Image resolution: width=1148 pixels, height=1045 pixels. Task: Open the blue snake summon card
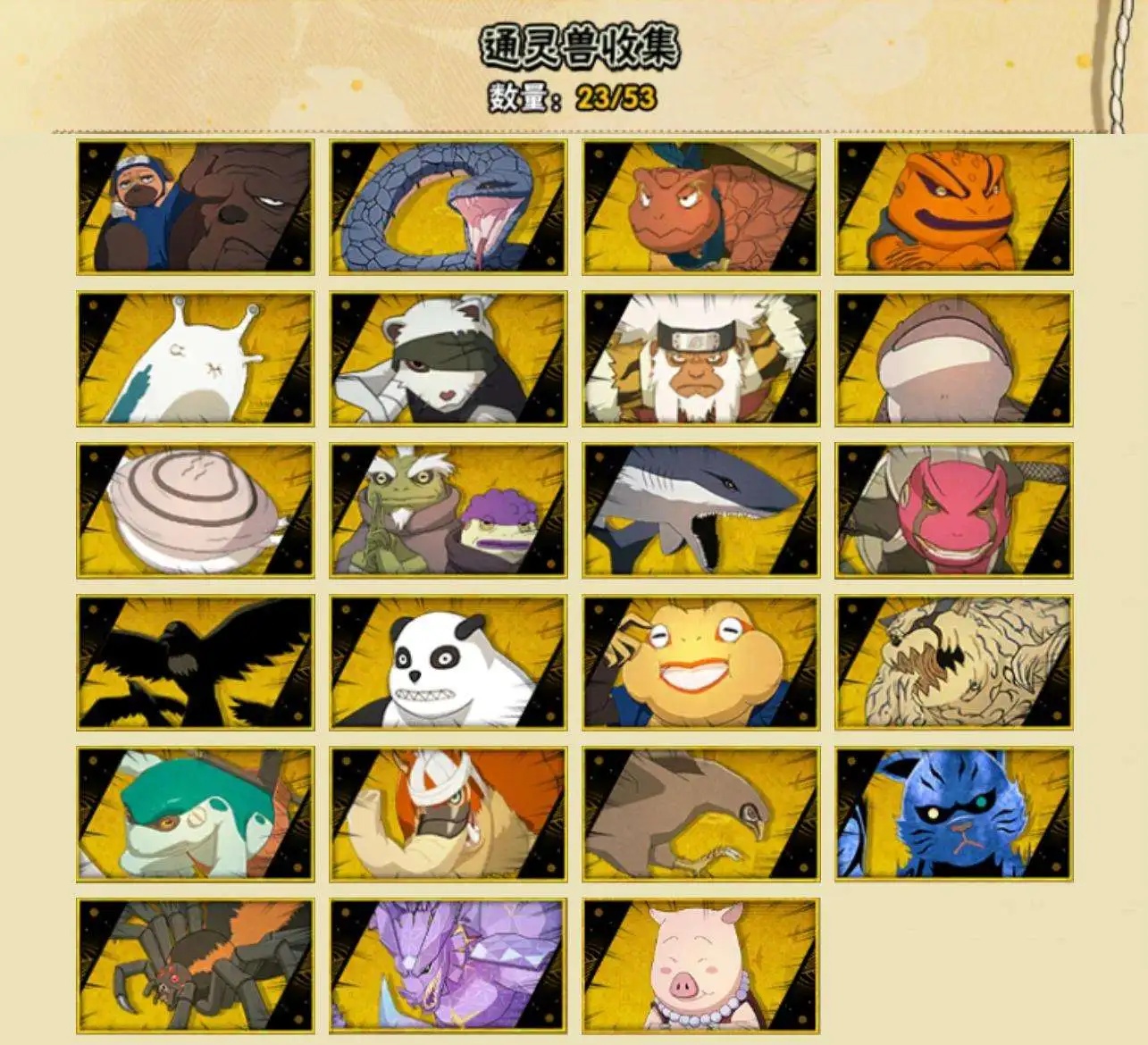tap(448, 207)
